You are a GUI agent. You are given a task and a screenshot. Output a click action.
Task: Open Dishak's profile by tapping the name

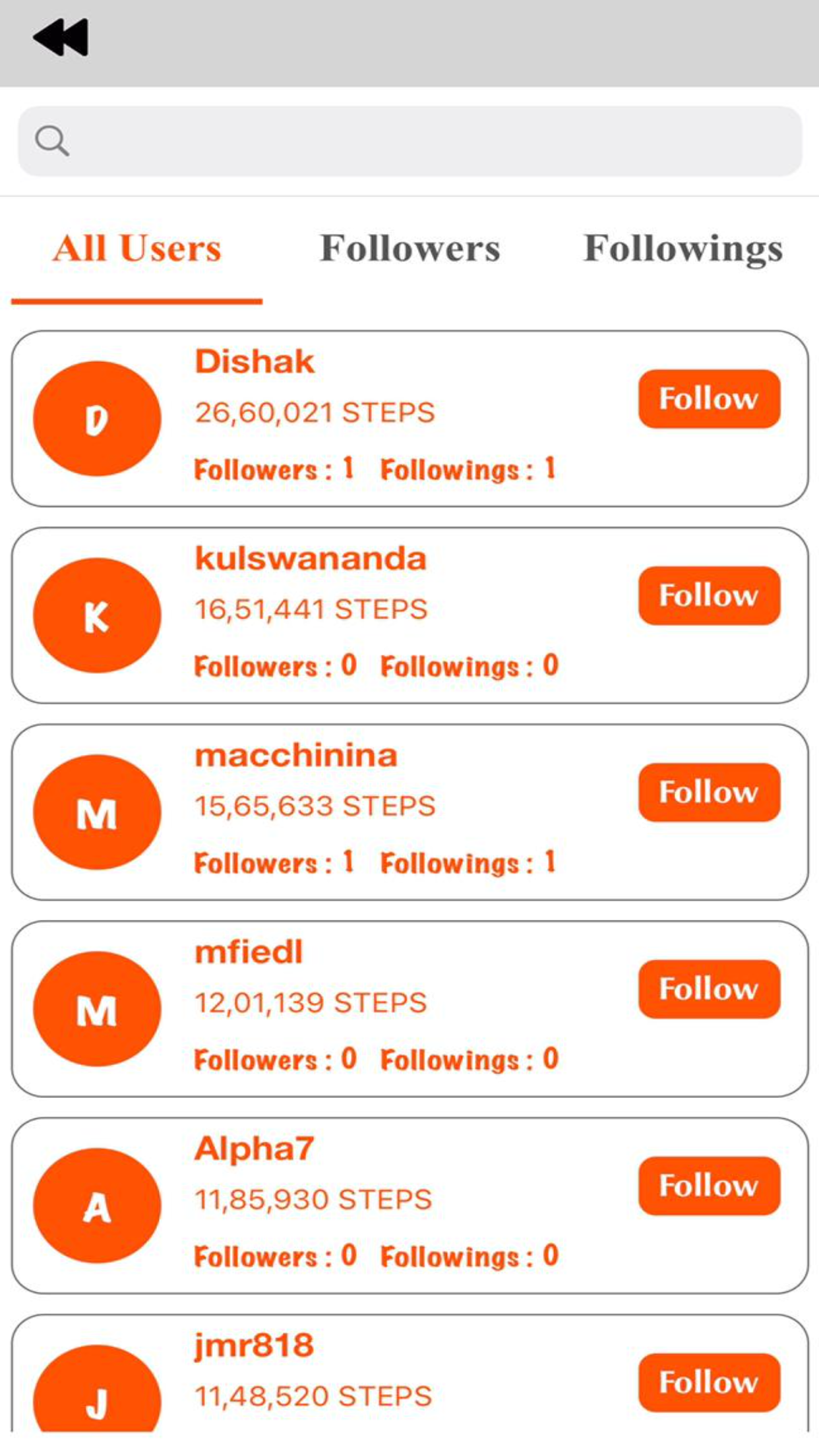(254, 361)
